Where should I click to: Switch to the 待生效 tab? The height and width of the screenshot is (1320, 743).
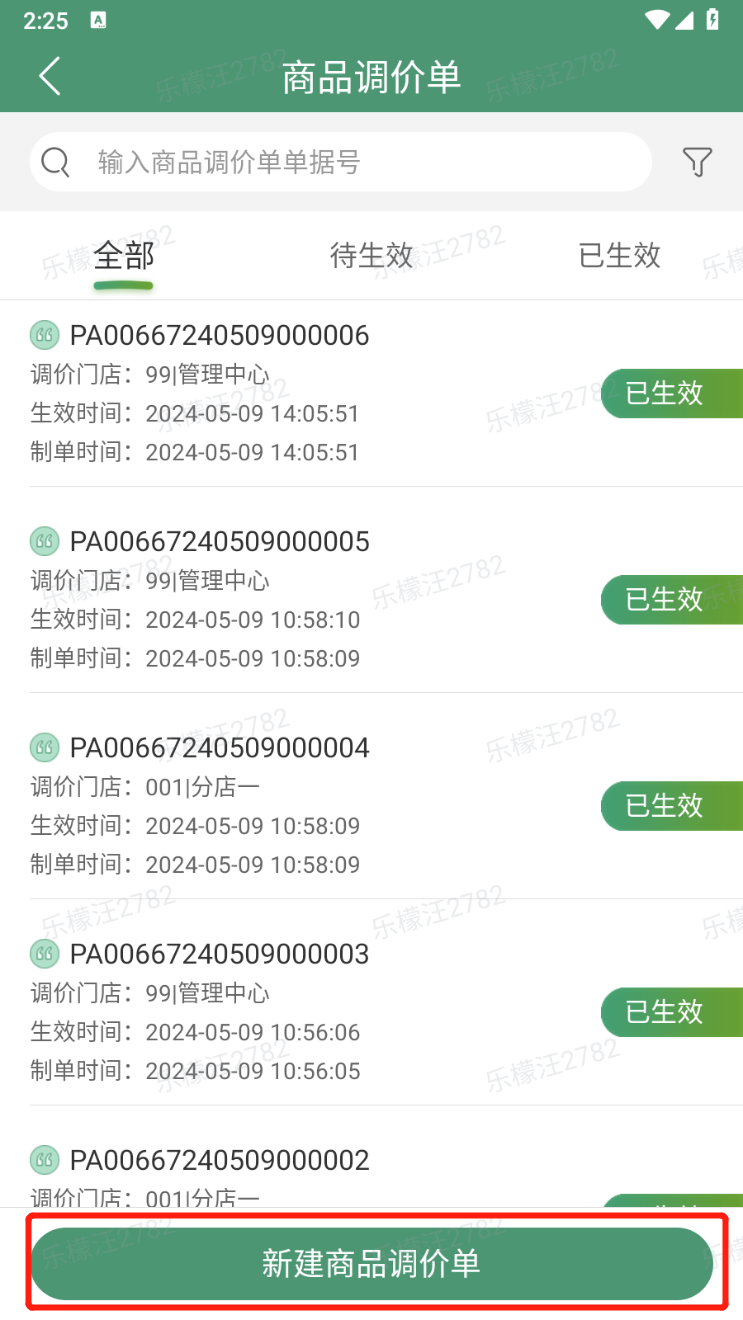coord(371,256)
